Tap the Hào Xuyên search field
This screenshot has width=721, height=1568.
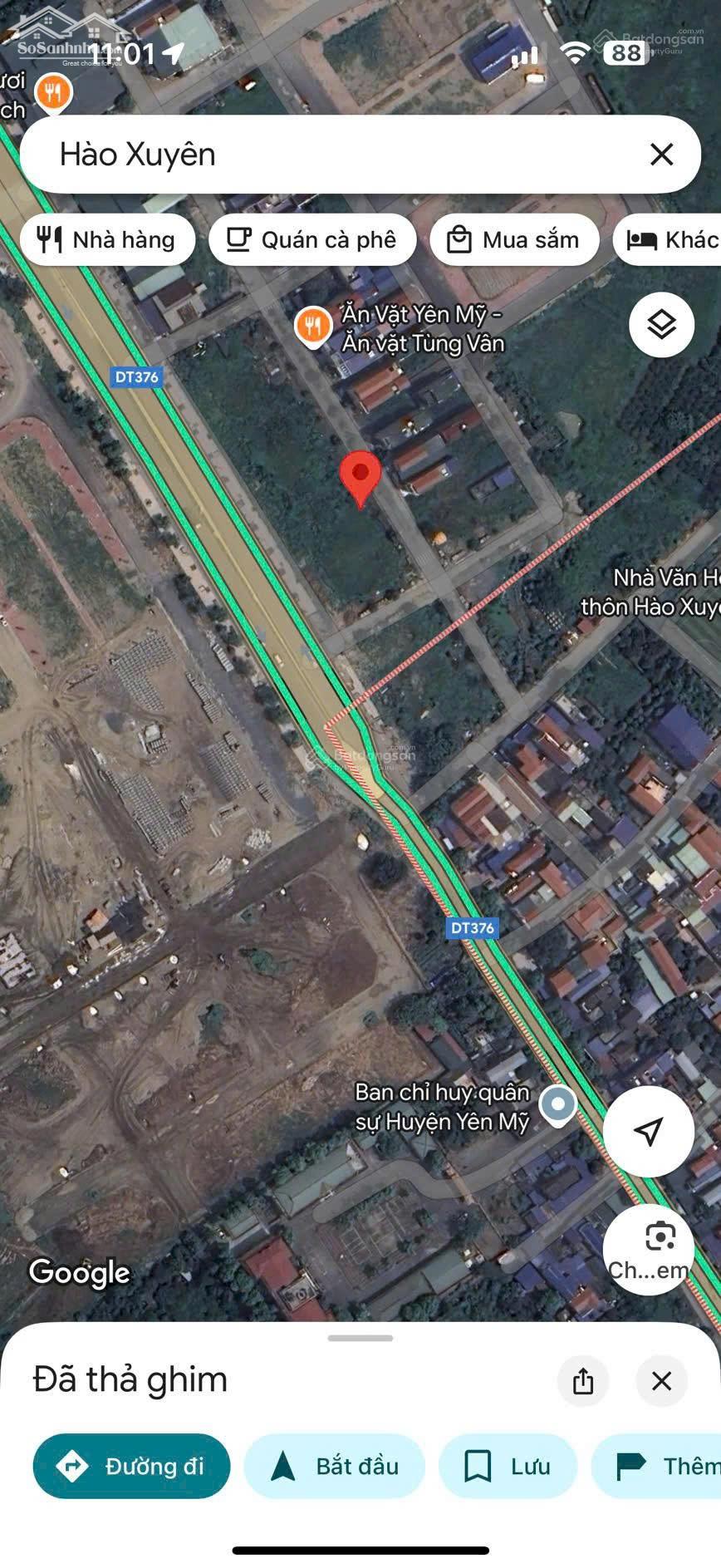(332, 155)
